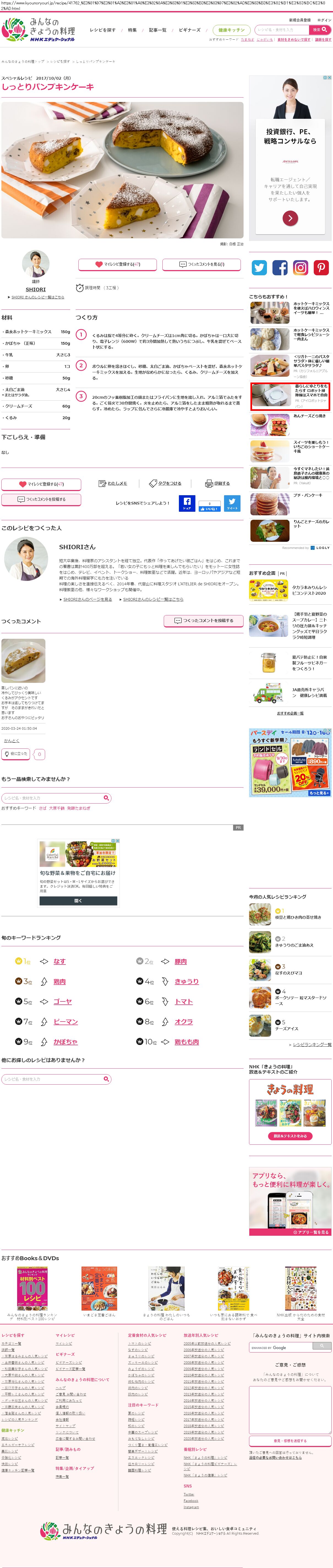Open なす keyword in ranking
The width and height of the screenshot is (333, 1568).
pos(59,961)
